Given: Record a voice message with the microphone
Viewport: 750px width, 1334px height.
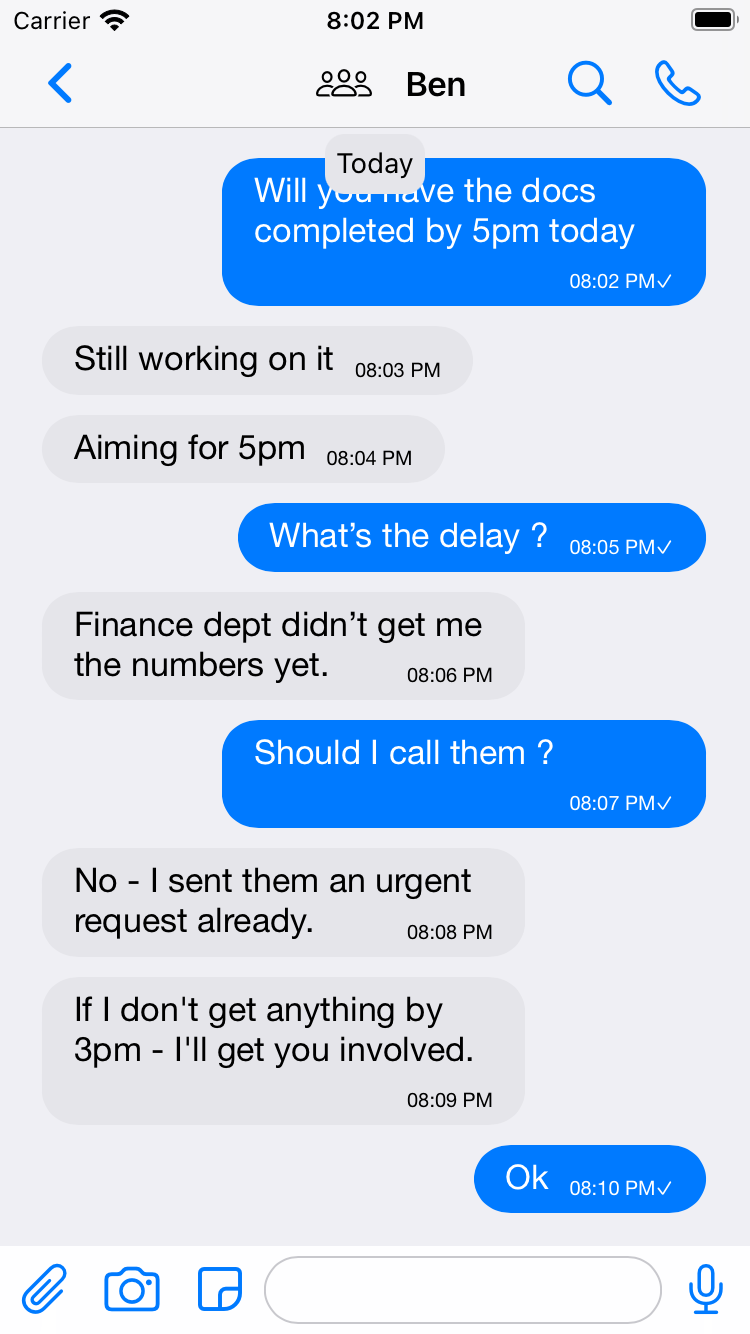Looking at the screenshot, I should (706, 1289).
